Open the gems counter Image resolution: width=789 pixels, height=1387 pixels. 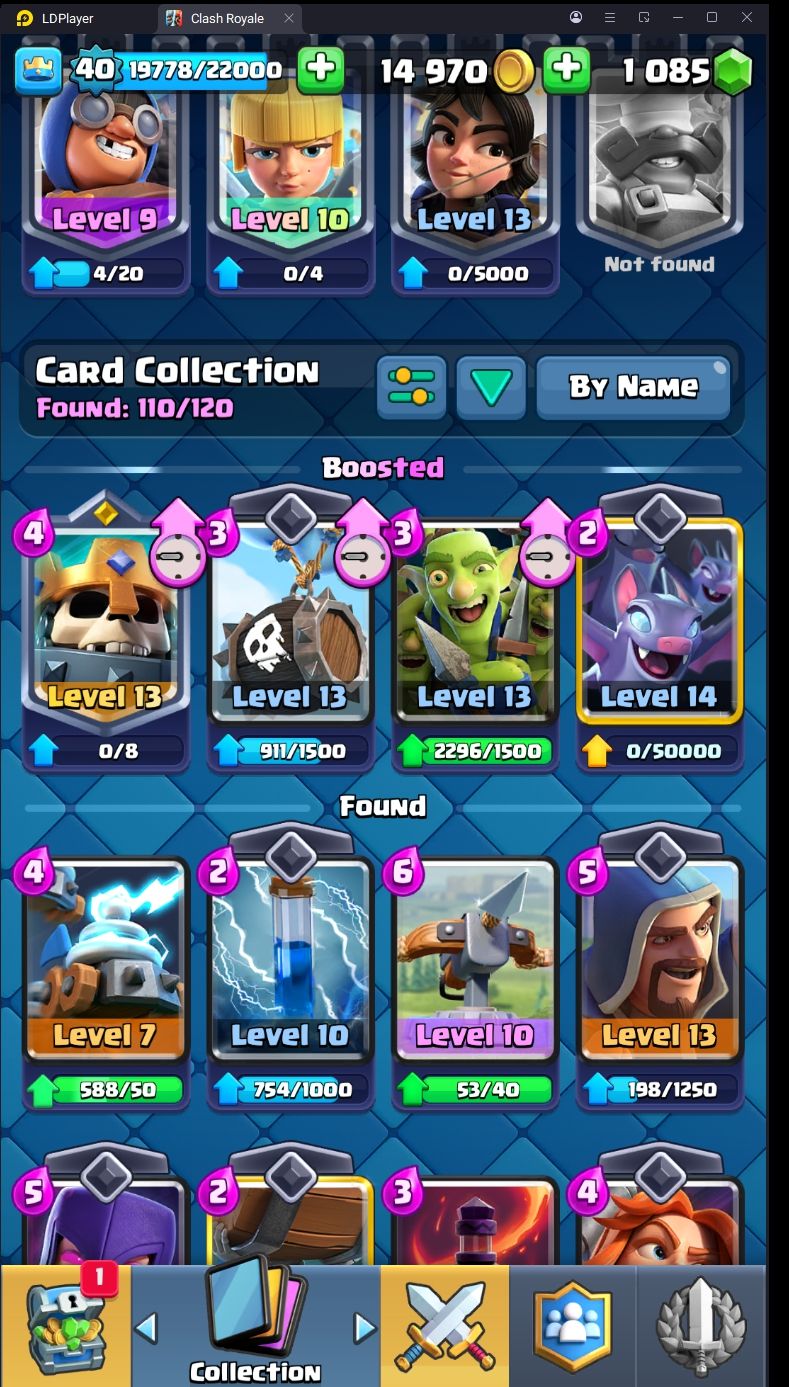(x=687, y=71)
